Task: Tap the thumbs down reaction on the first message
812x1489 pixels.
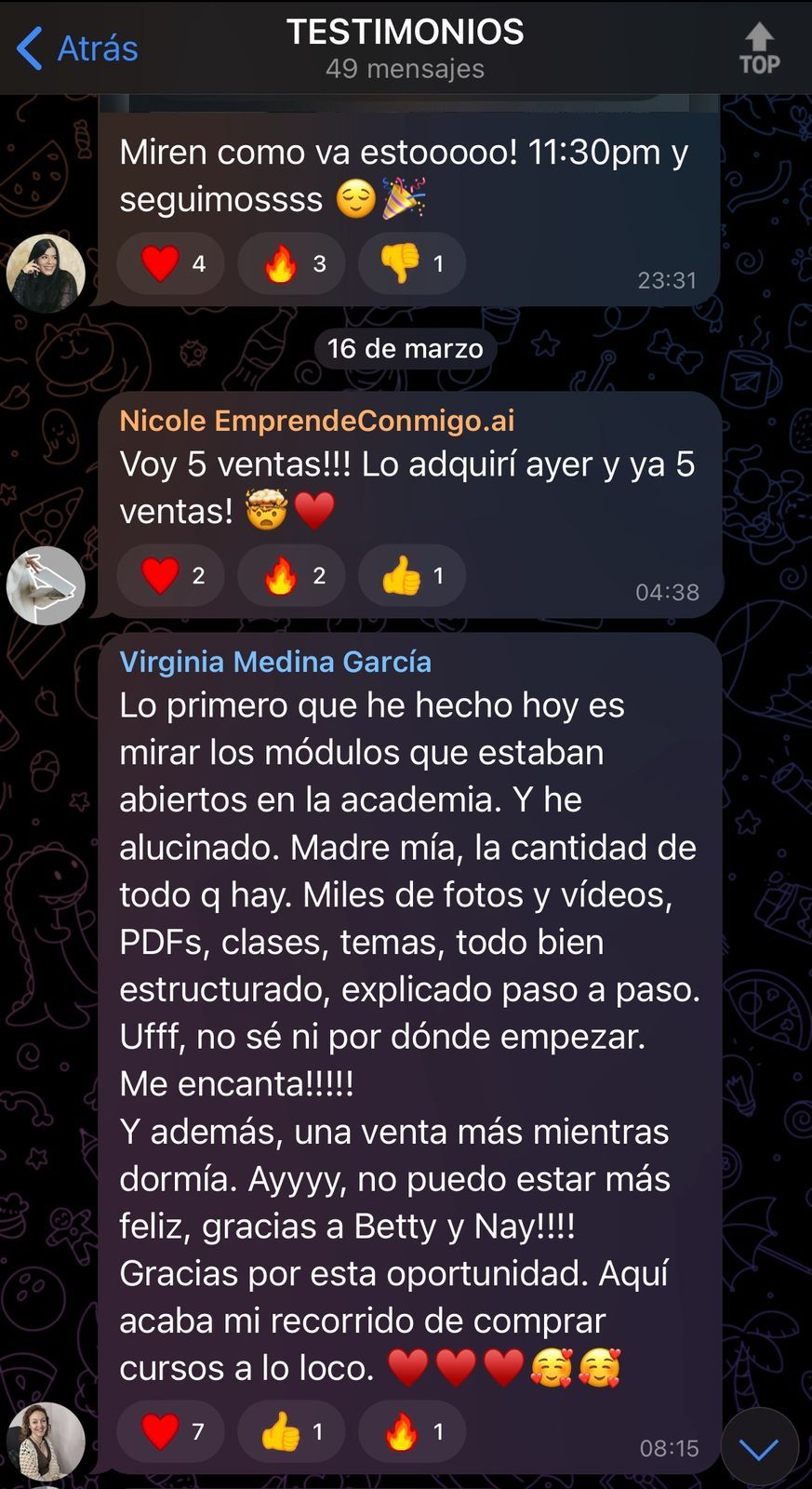Action: pos(411,263)
